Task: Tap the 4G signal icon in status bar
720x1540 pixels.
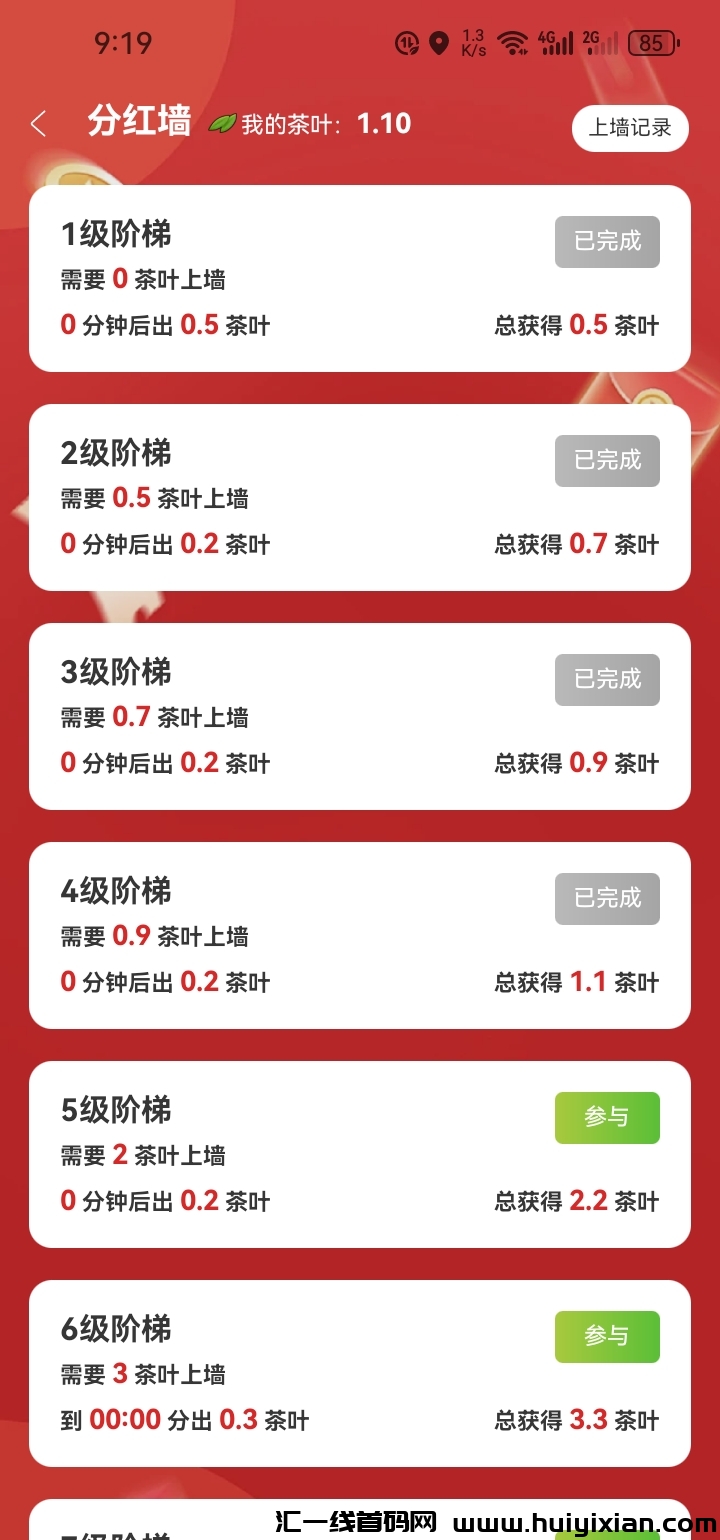Action: pyautogui.click(x=555, y=43)
